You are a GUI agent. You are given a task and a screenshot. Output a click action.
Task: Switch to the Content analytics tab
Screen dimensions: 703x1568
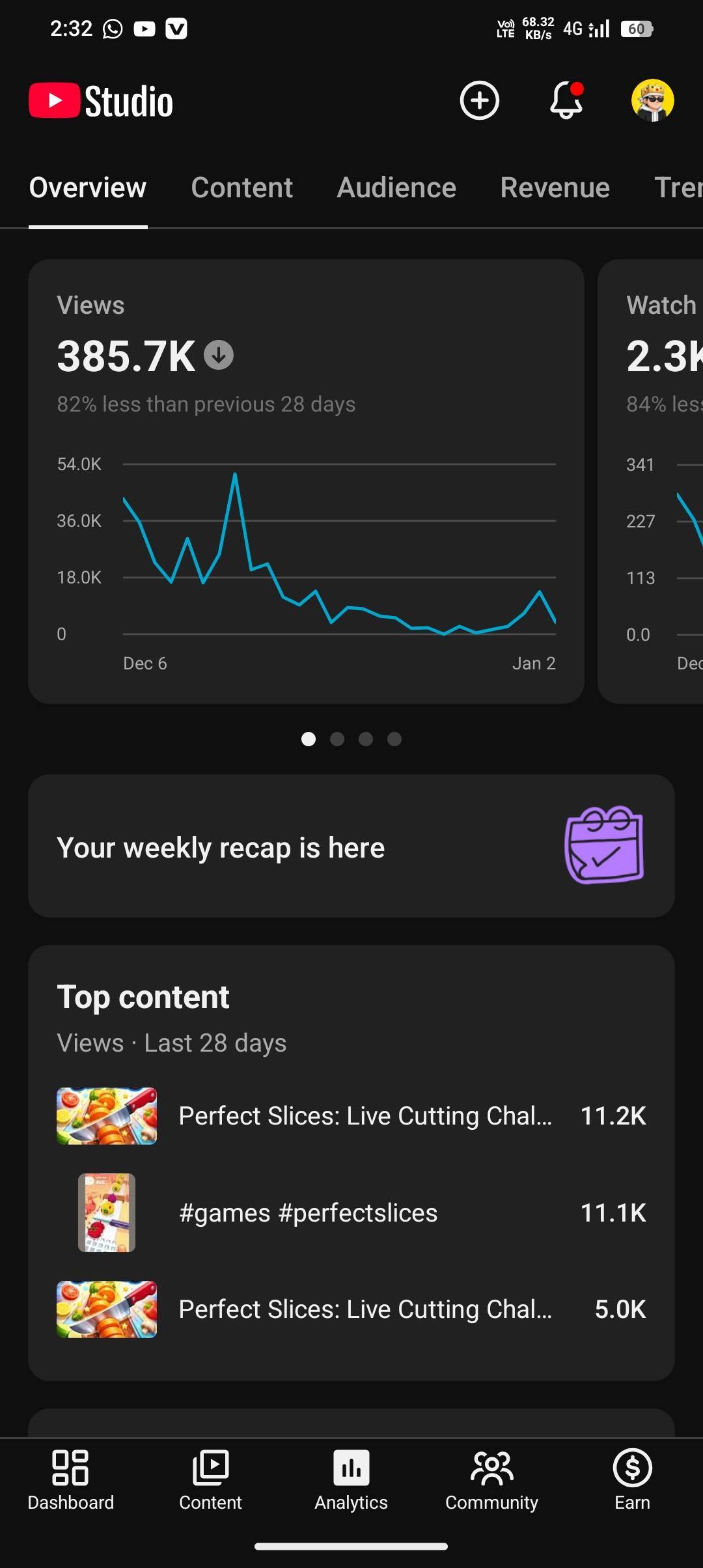click(x=241, y=188)
